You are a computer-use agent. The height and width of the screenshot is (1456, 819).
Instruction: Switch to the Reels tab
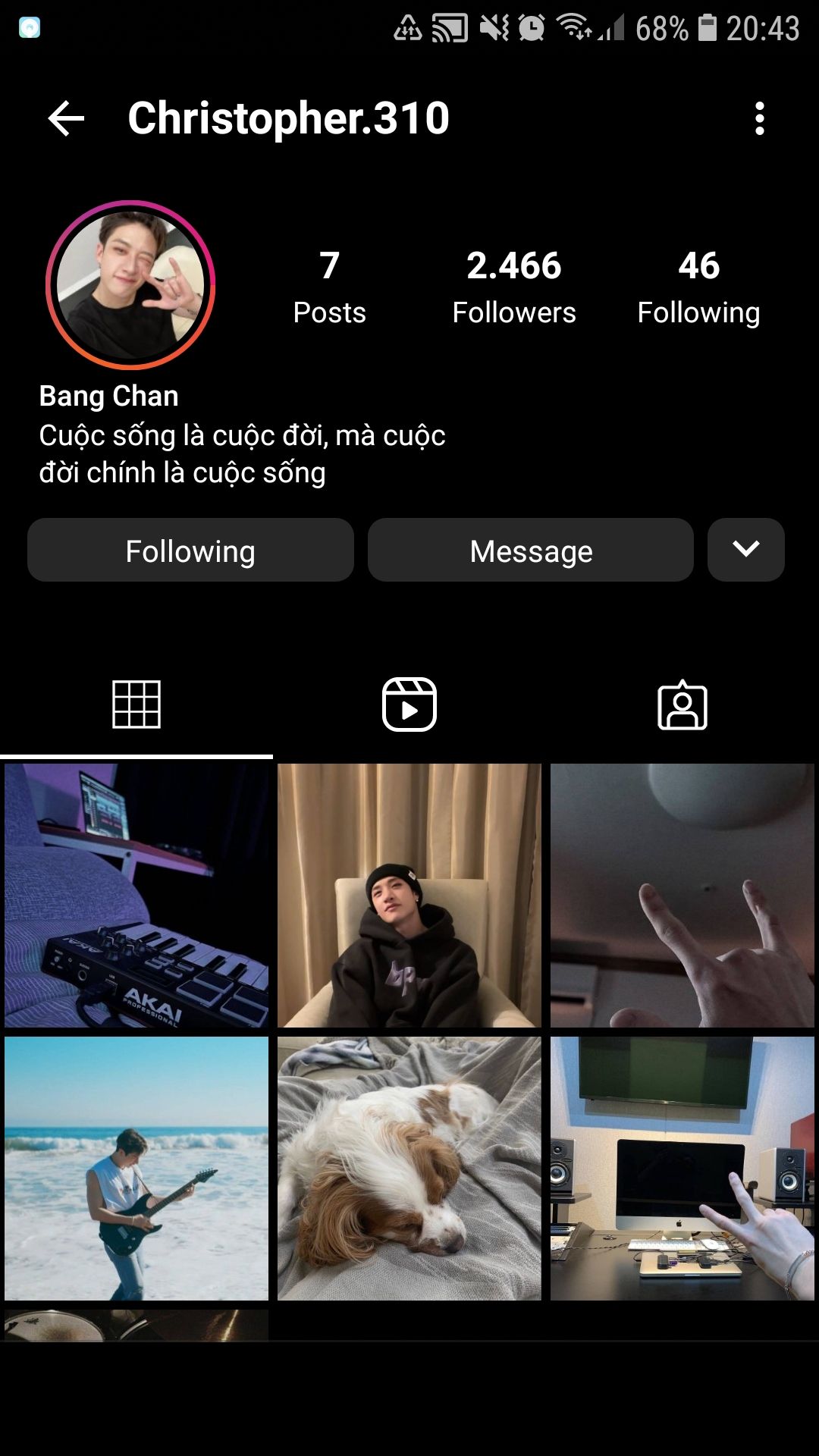click(409, 704)
